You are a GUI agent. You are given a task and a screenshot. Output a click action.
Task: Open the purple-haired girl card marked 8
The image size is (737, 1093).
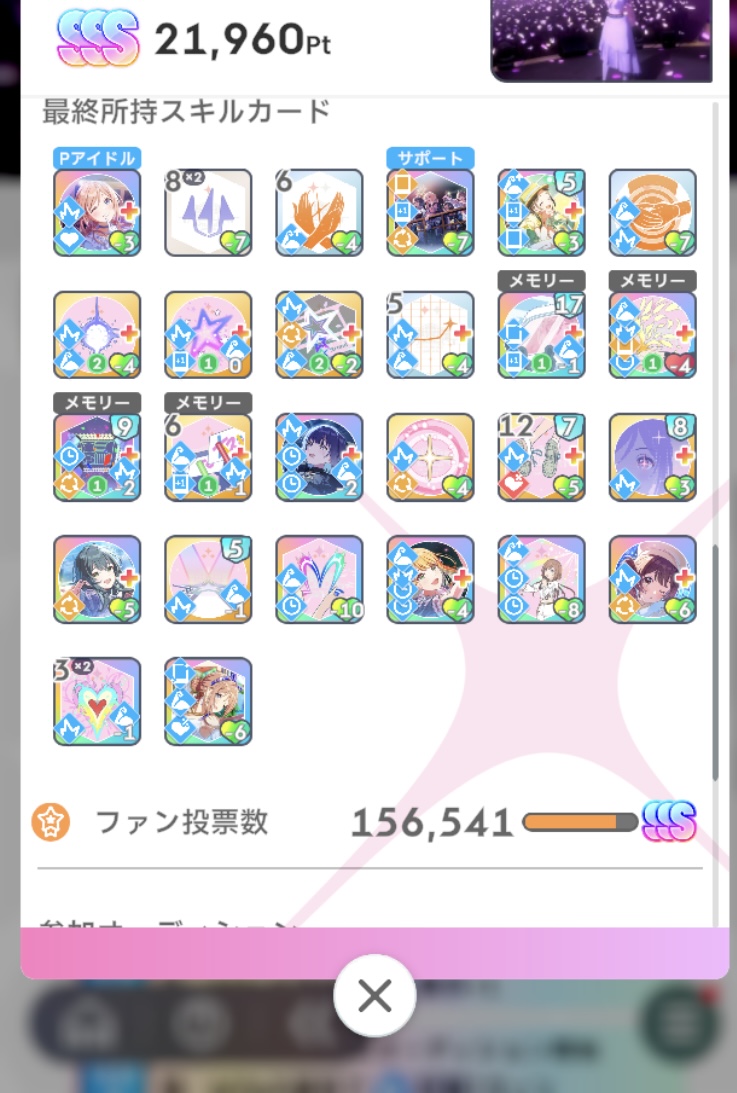point(652,457)
